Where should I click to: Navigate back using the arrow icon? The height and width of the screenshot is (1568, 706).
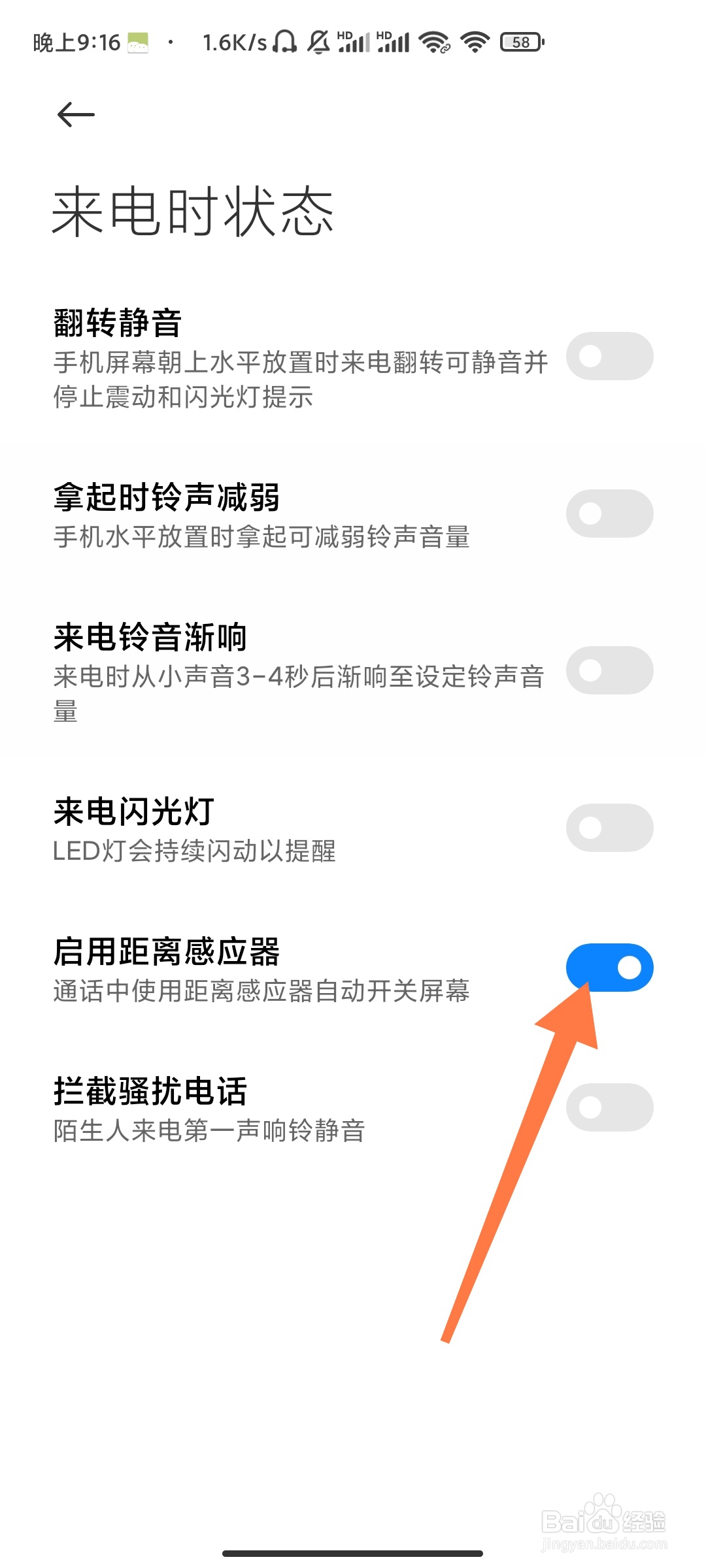pyautogui.click(x=75, y=114)
